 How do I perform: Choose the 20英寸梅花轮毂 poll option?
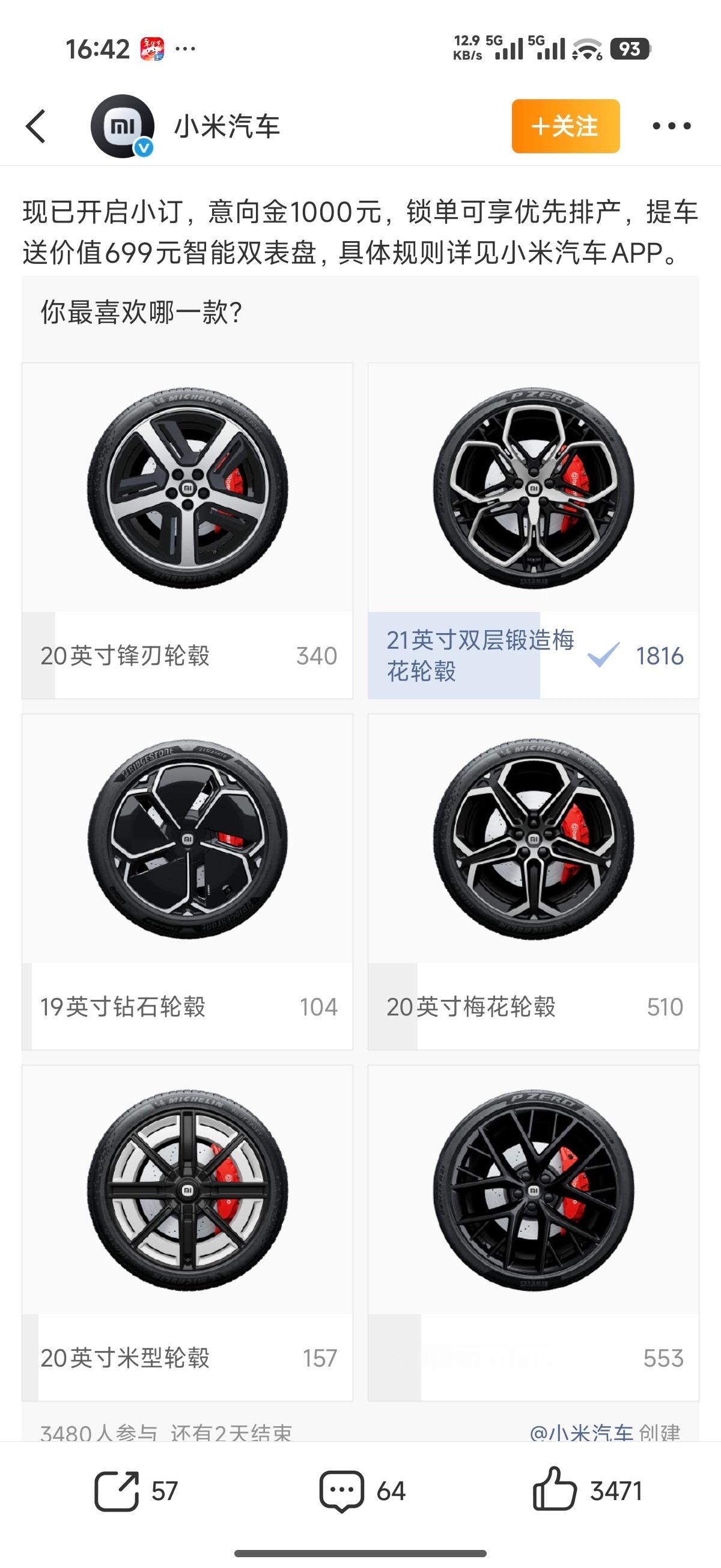point(533,1007)
